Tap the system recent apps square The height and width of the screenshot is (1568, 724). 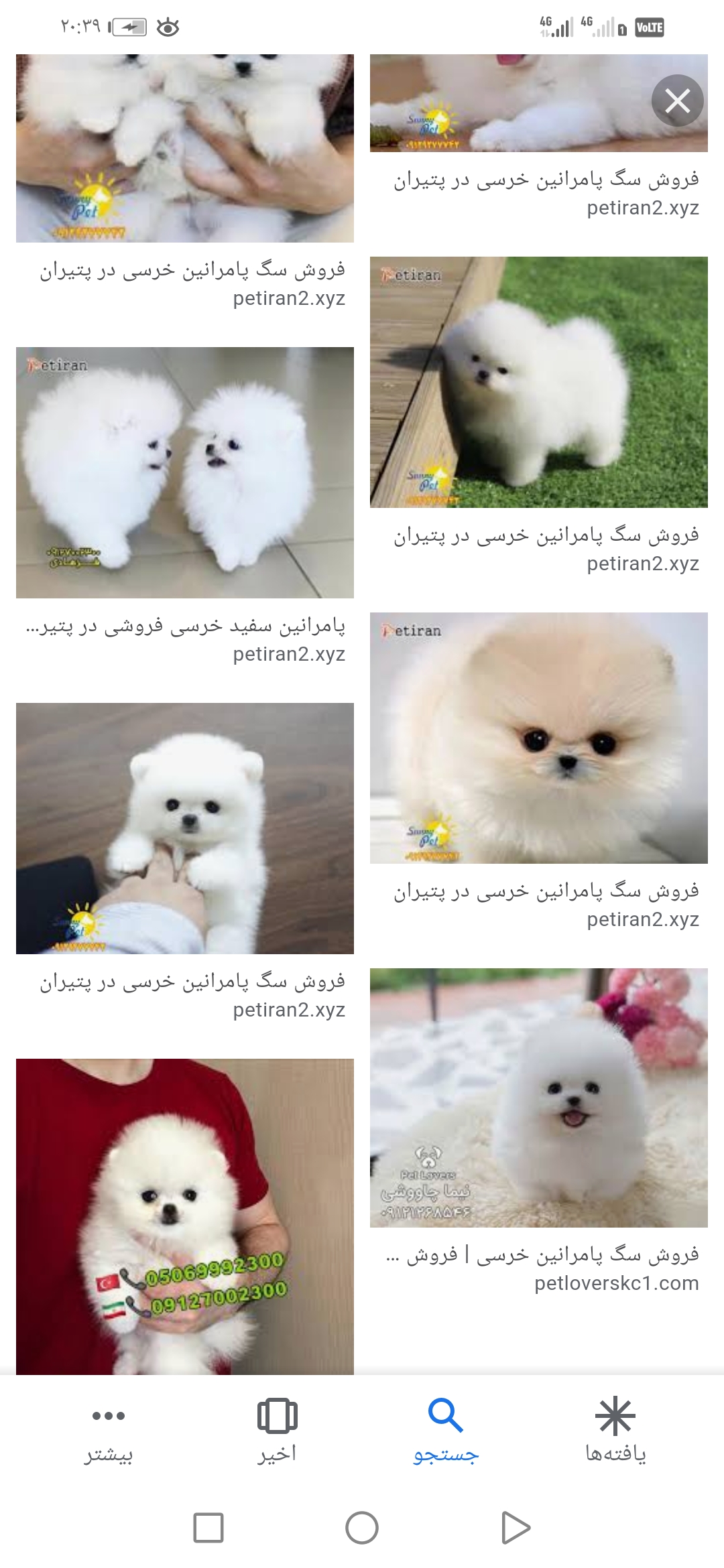[208, 1528]
